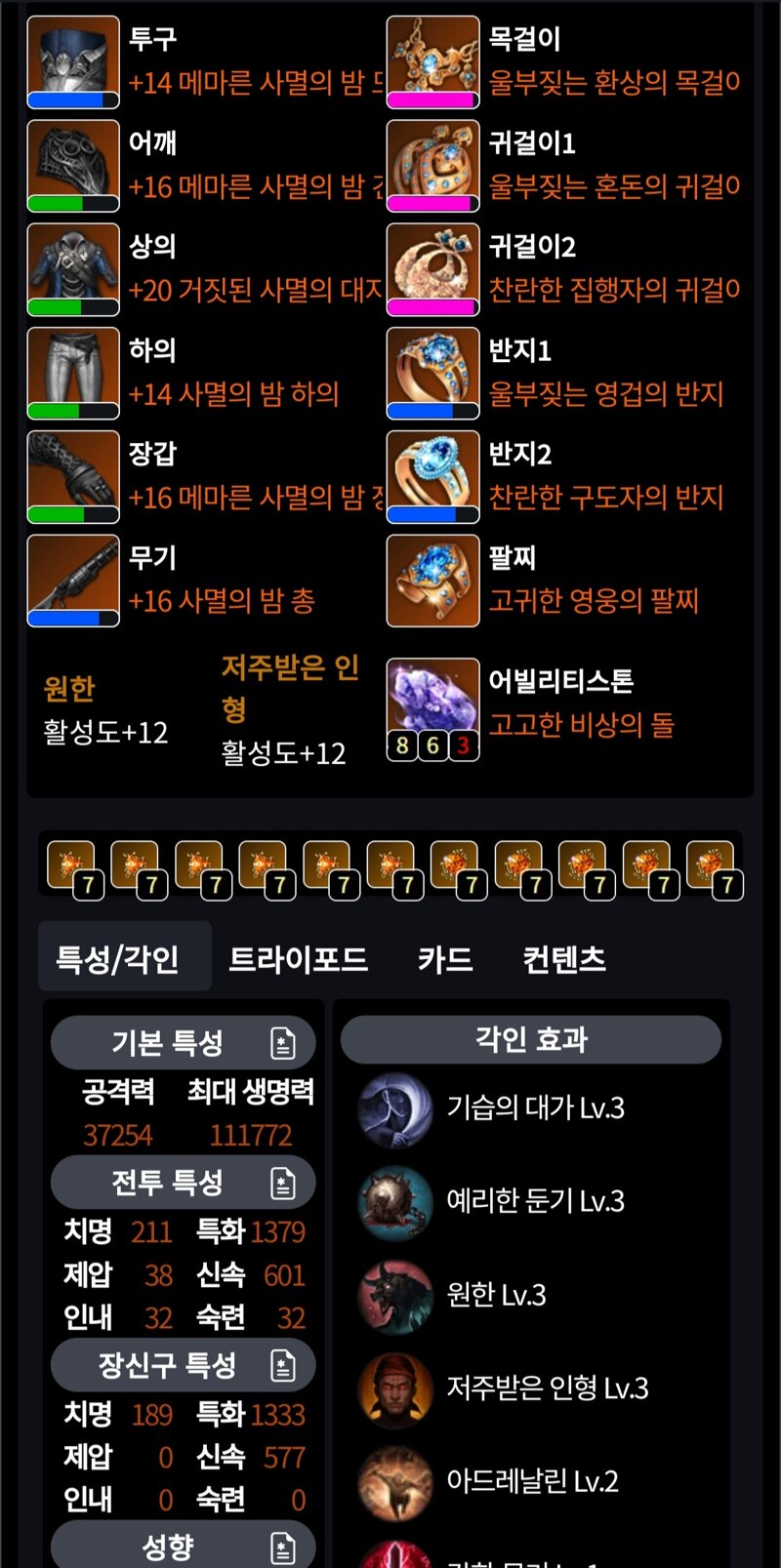
Task: Open details icon for 기본 특성
Action: [x=283, y=1043]
